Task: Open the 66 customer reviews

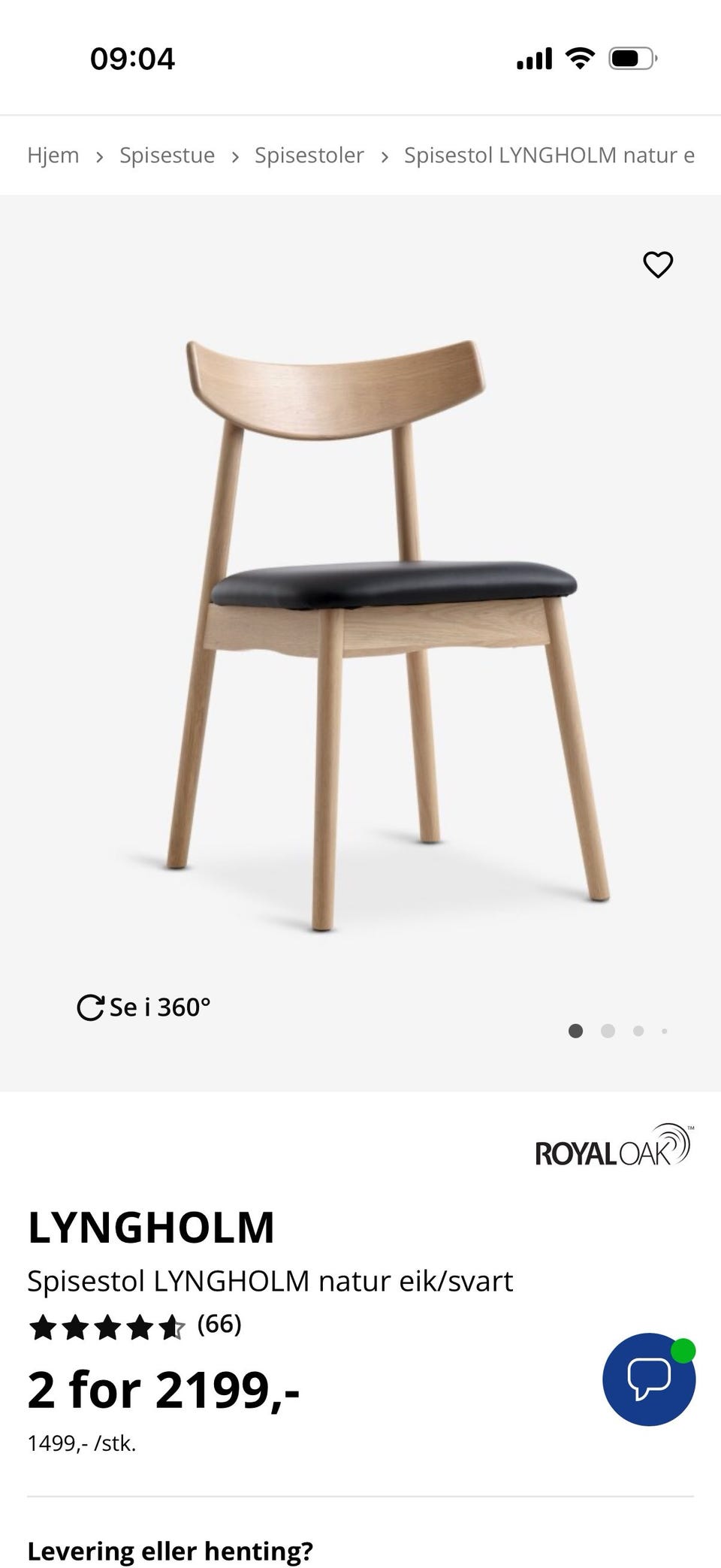Action: click(219, 1324)
